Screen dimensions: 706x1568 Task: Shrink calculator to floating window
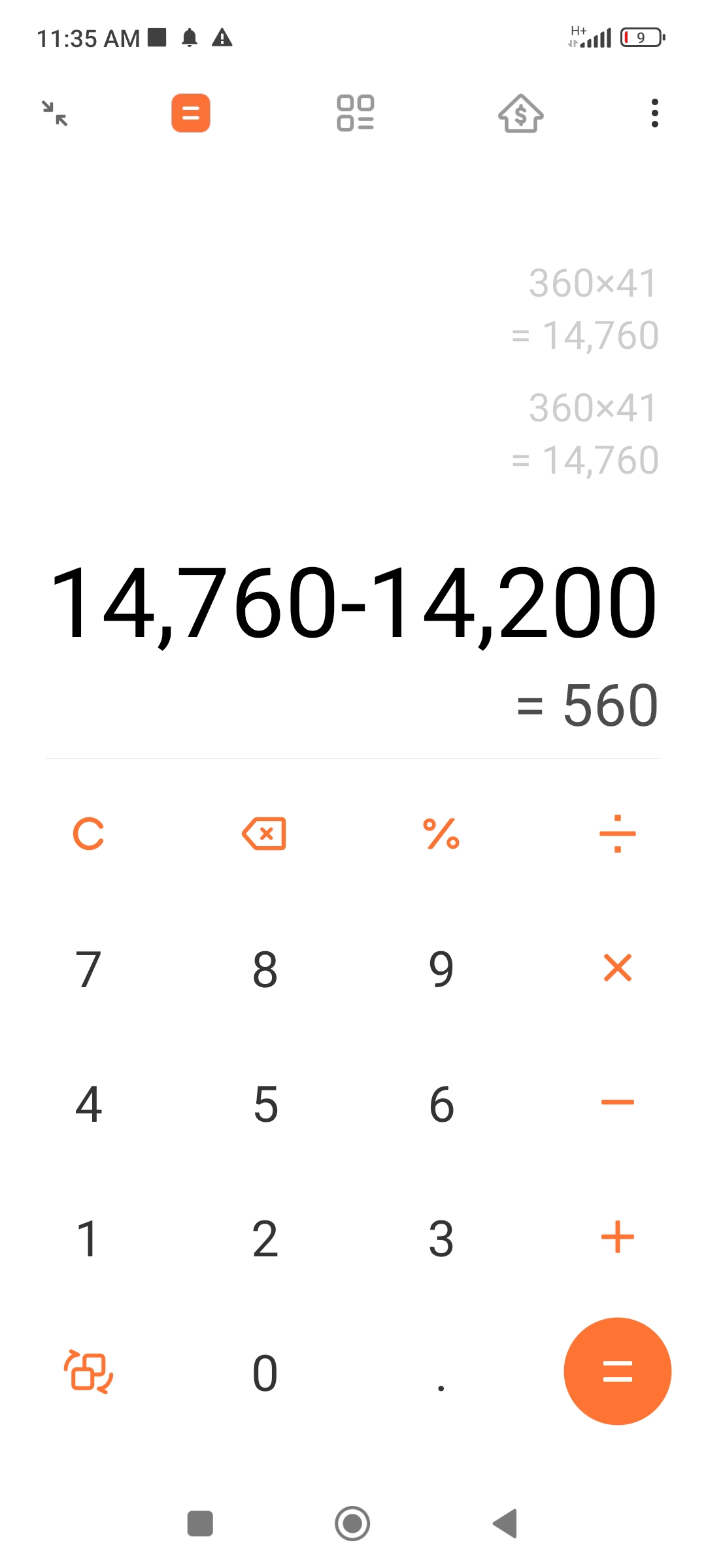pos(55,113)
